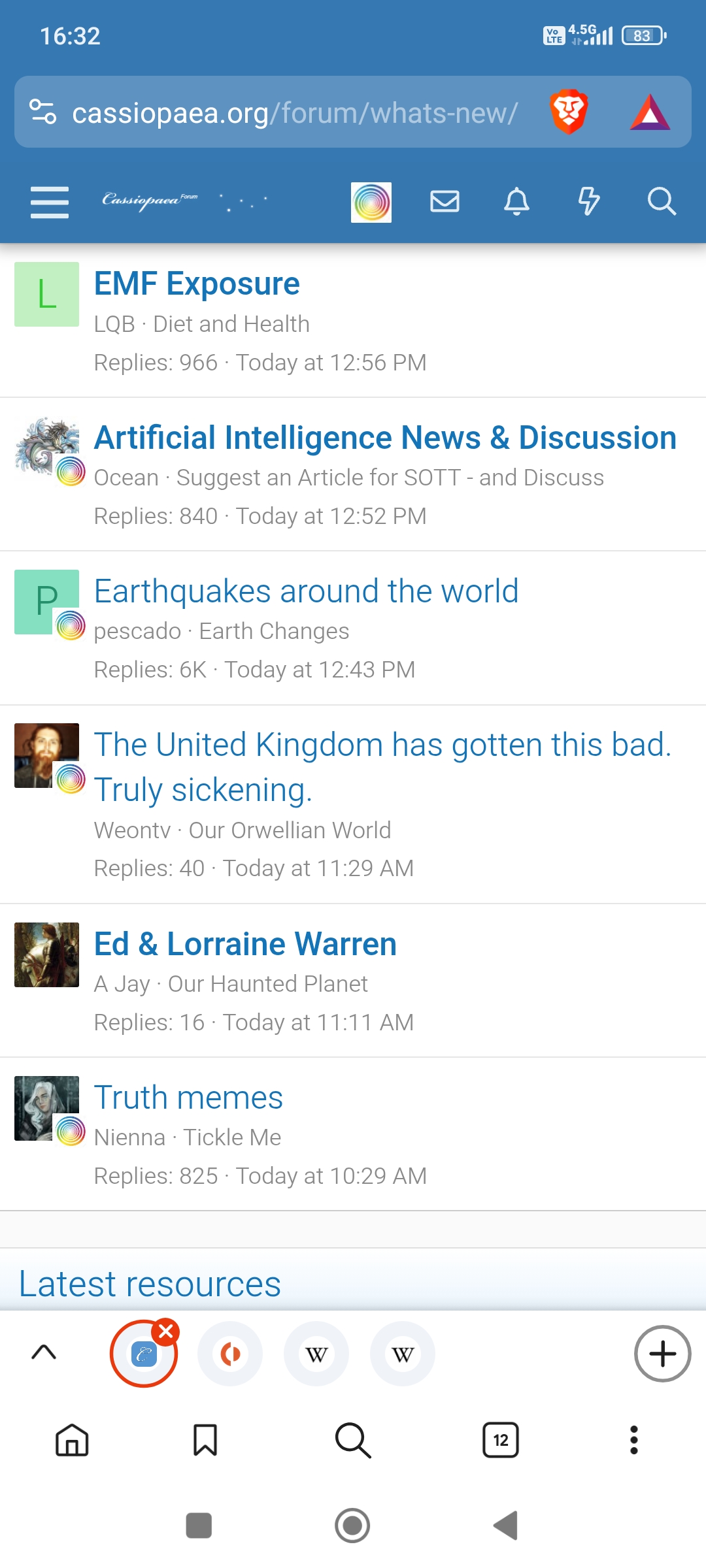Tap the lightning bolt What's new icon
Screen dimensions: 706x1568
(588, 201)
